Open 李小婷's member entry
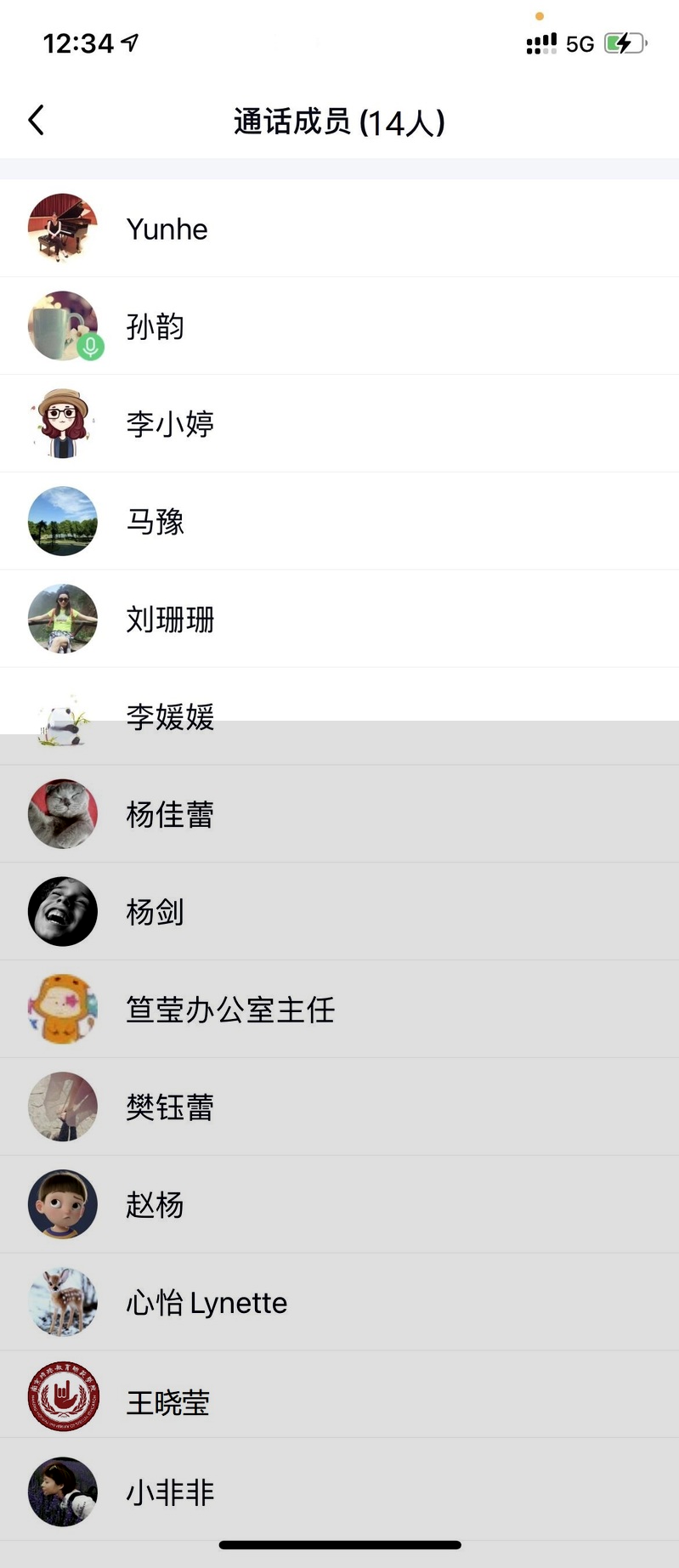The height and width of the screenshot is (1568, 679). point(170,423)
